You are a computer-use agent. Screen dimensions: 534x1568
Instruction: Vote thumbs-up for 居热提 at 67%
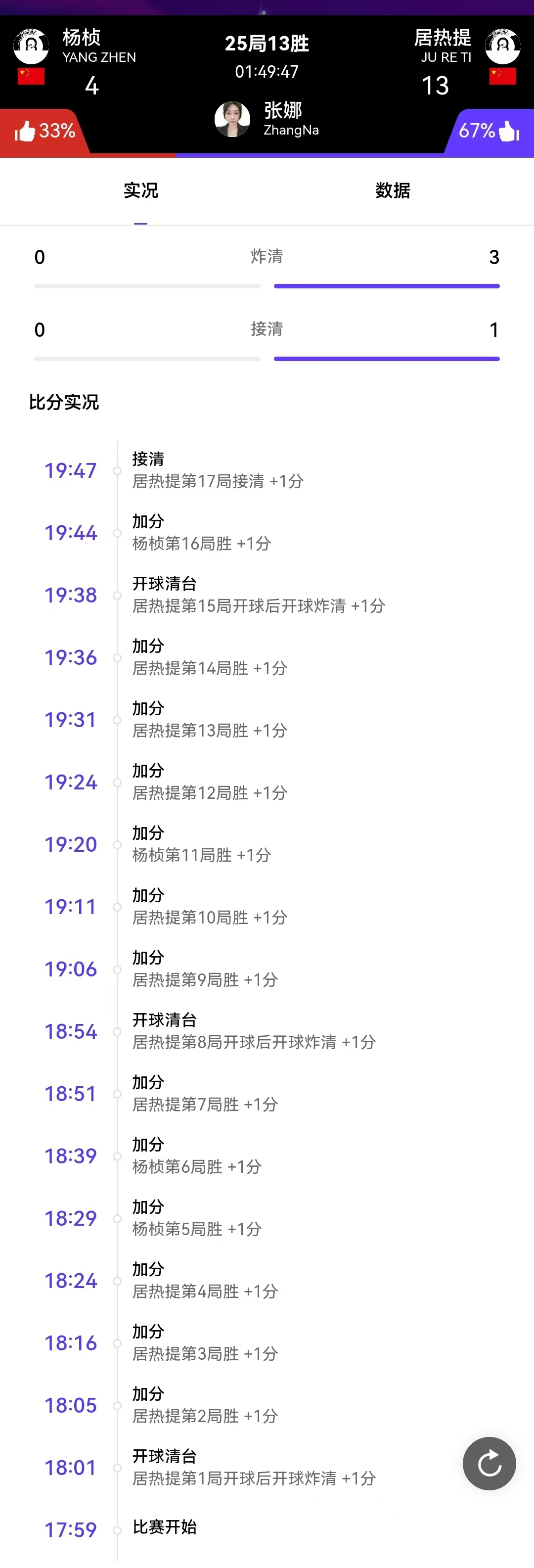[489, 131]
